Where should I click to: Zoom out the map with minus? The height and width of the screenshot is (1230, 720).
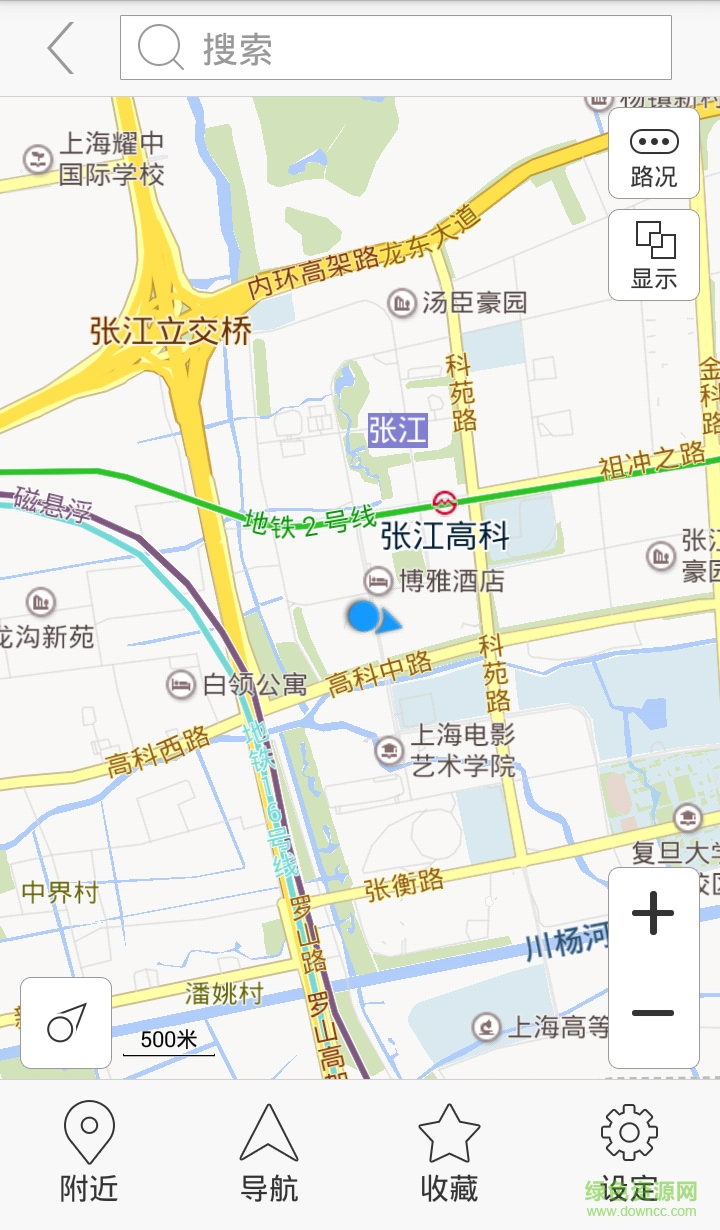point(654,1013)
